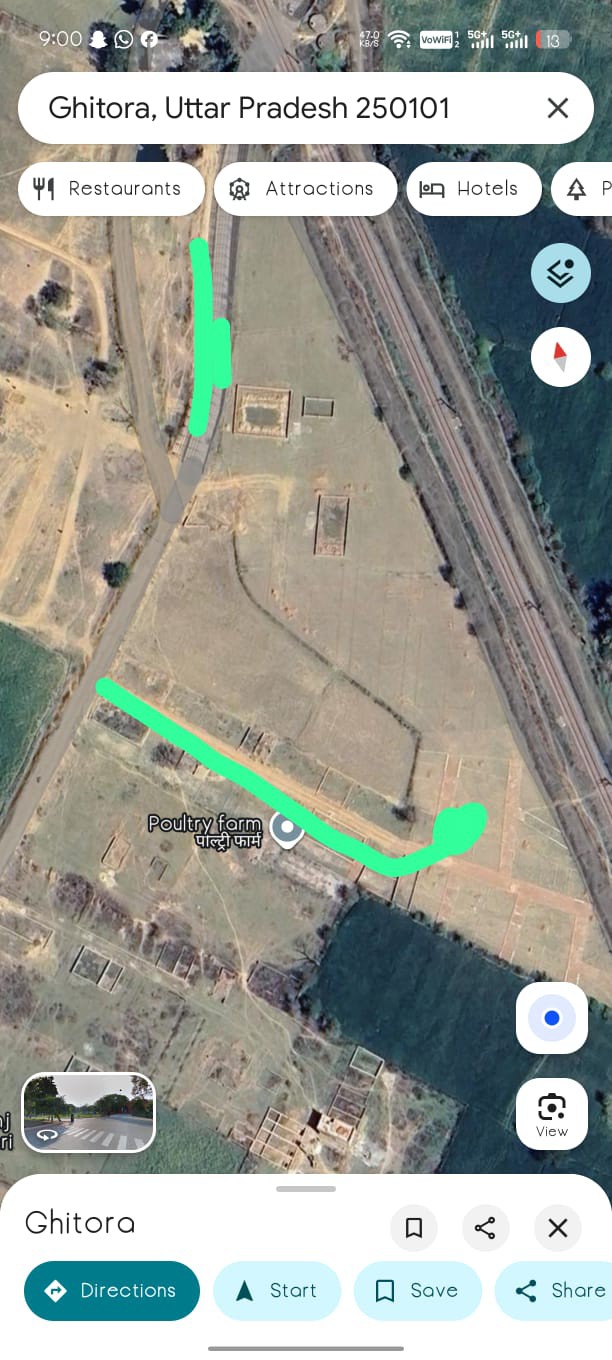Viewport: 612px width, 1360px height.
Task: Get Directions to Ghitora
Action: pyautogui.click(x=112, y=1291)
